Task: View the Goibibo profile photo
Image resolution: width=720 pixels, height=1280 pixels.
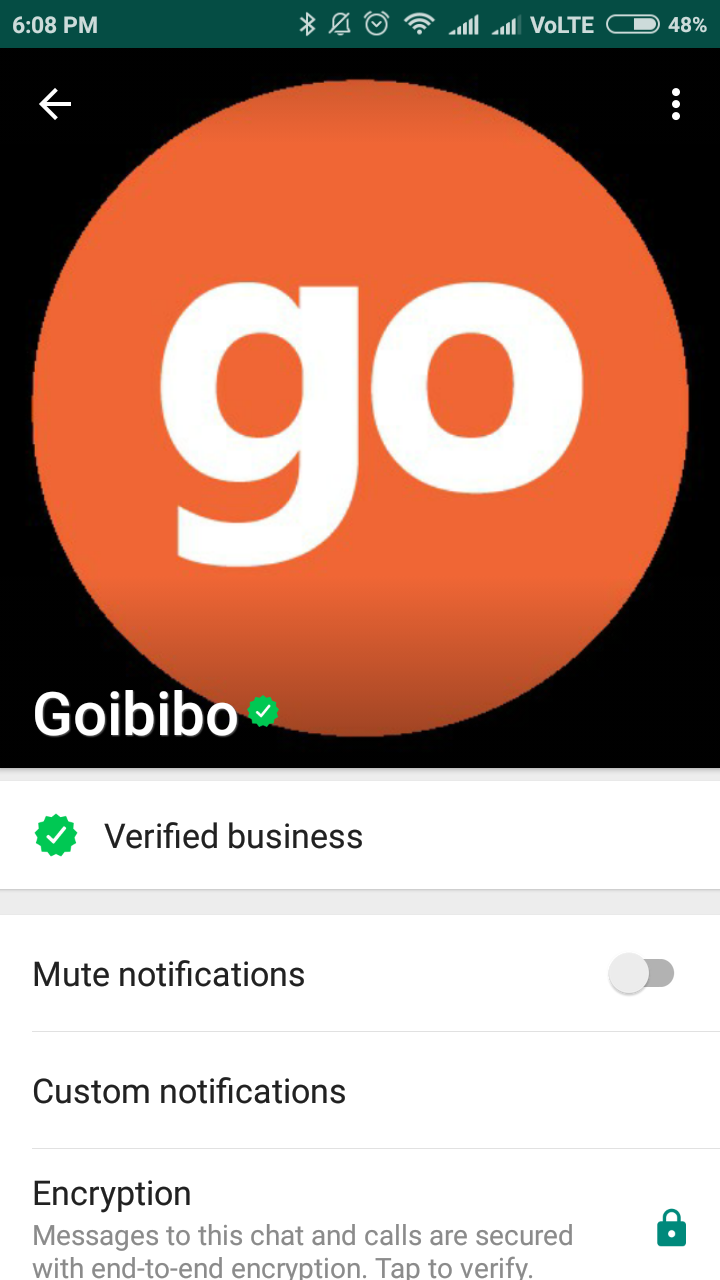Action: [x=360, y=408]
